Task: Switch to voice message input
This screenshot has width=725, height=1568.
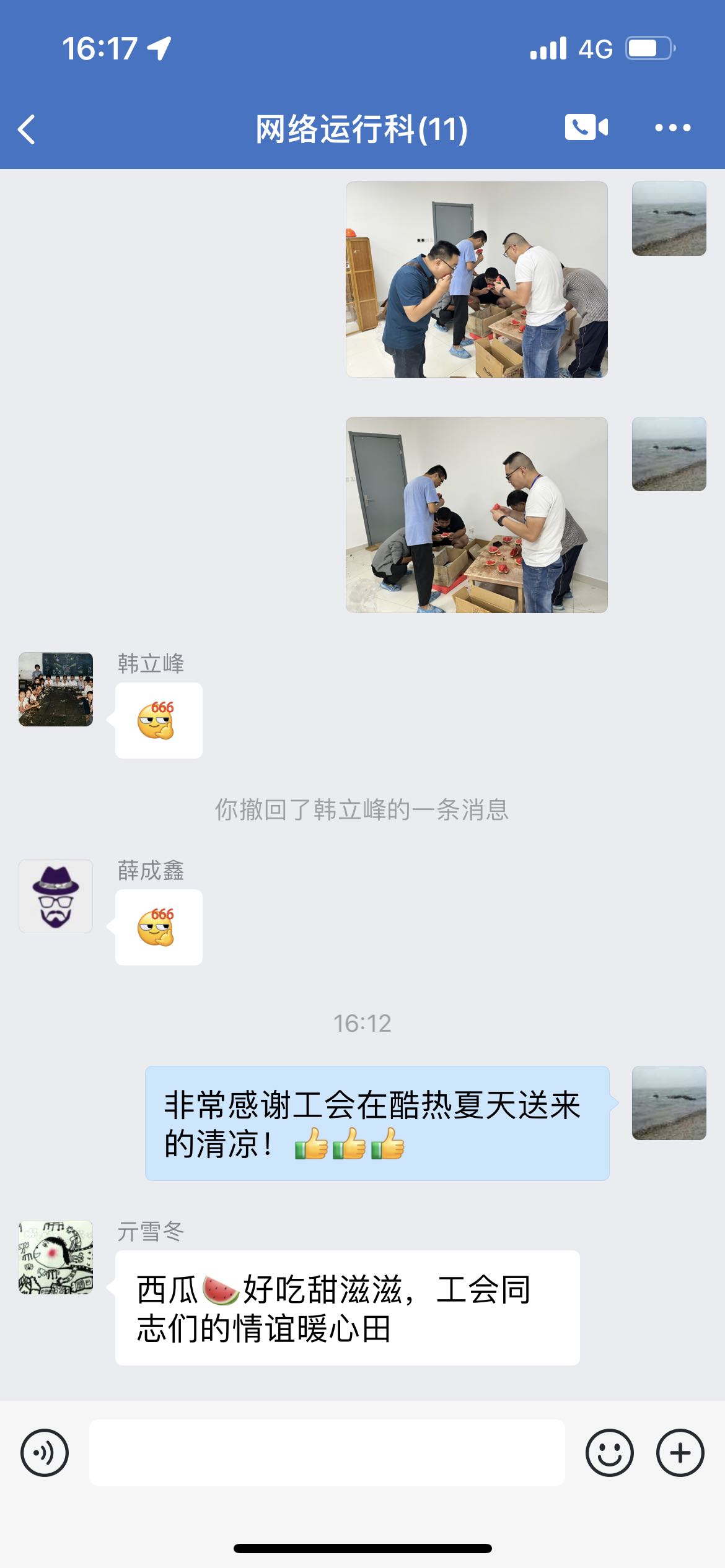Action: 45,1453
